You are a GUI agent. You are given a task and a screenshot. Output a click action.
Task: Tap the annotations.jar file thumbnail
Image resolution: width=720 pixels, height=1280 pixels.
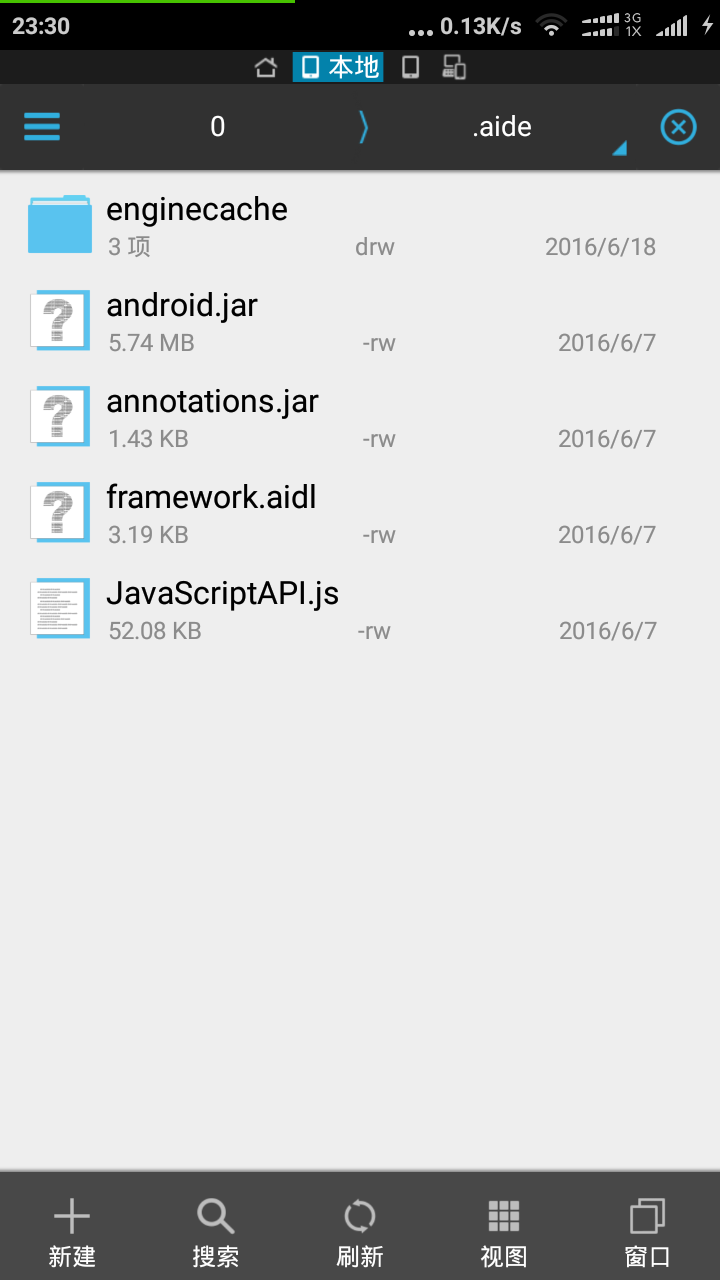pyautogui.click(x=59, y=416)
